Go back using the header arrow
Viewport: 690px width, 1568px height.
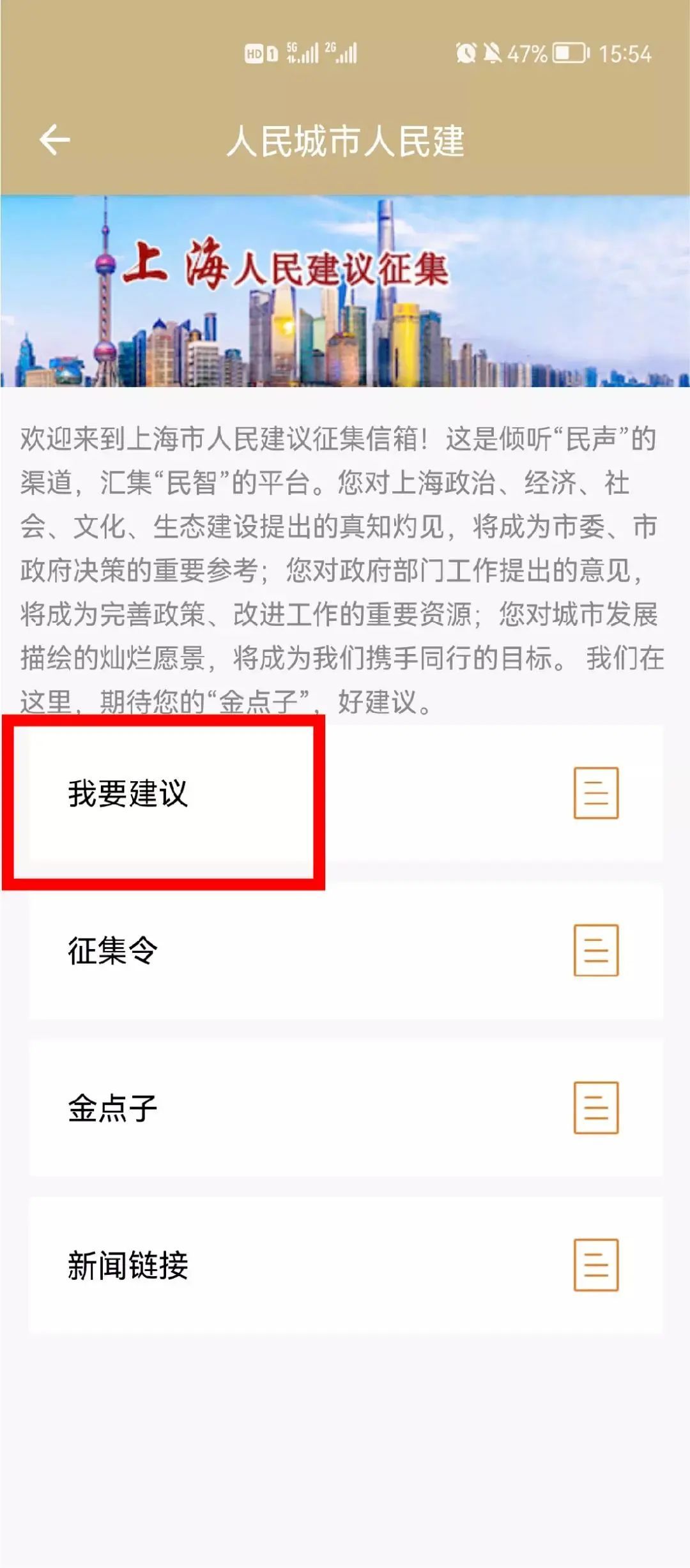(54, 140)
